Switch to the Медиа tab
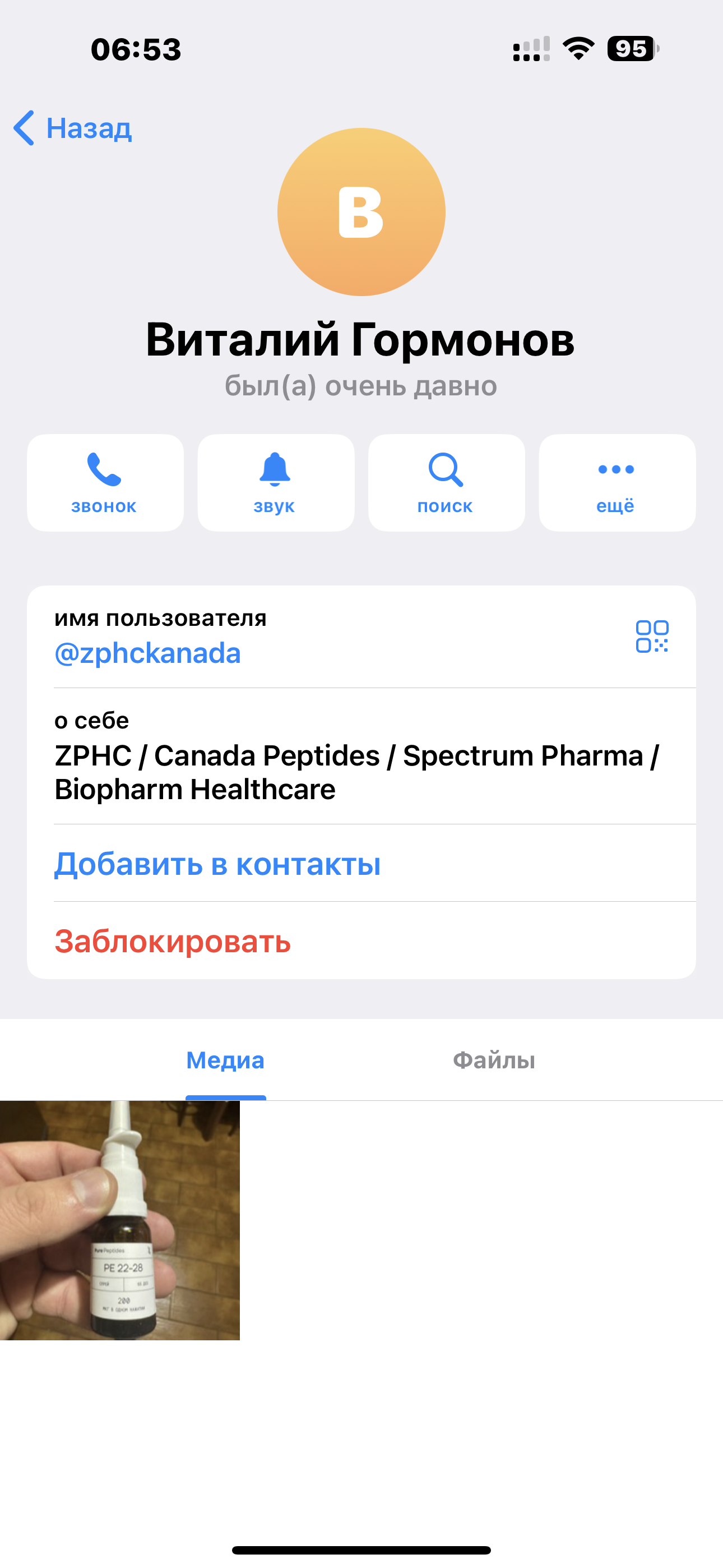Image resolution: width=723 pixels, height=1568 pixels. point(225,1060)
